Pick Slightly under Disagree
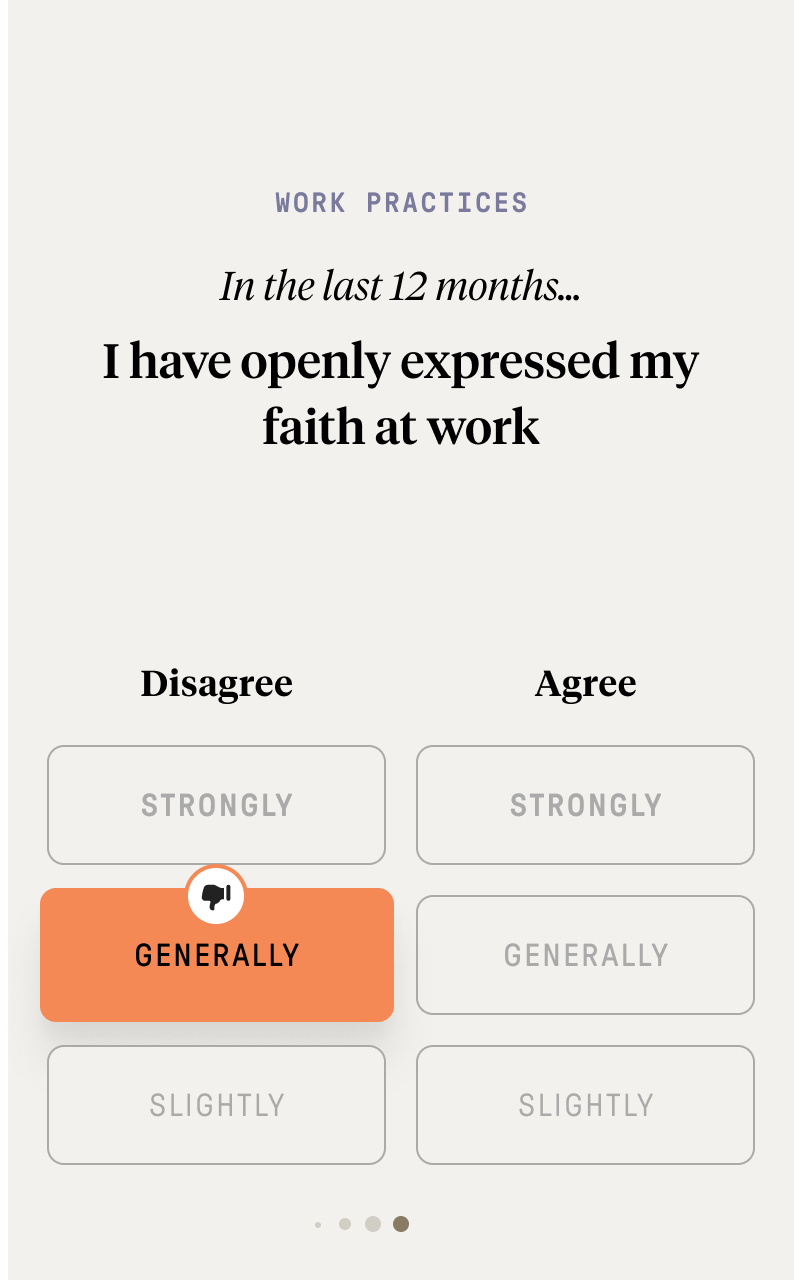This screenshot has width=794, height=1280. coord(216,1105)
